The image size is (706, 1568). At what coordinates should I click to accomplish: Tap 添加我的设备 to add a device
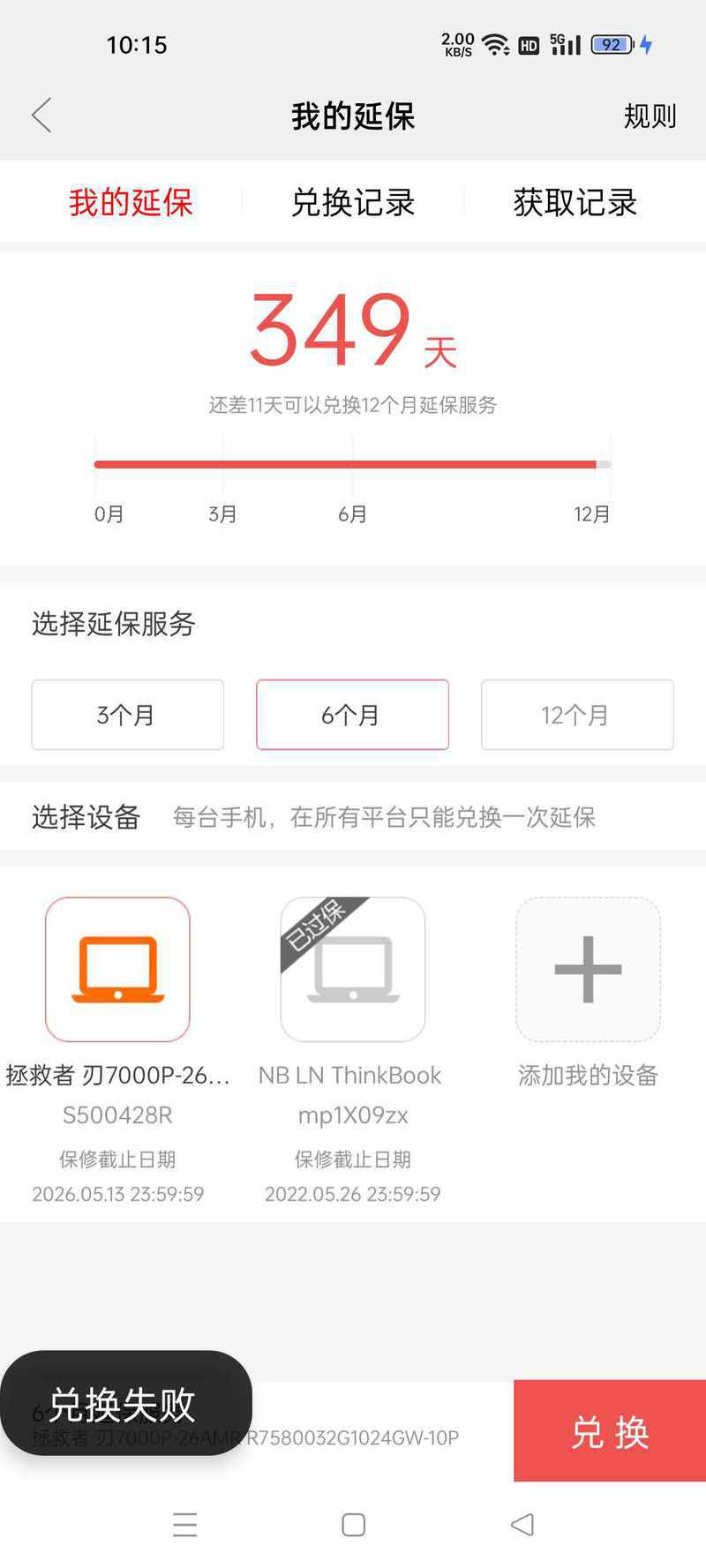pyautogui.click(x=588, y=969)
